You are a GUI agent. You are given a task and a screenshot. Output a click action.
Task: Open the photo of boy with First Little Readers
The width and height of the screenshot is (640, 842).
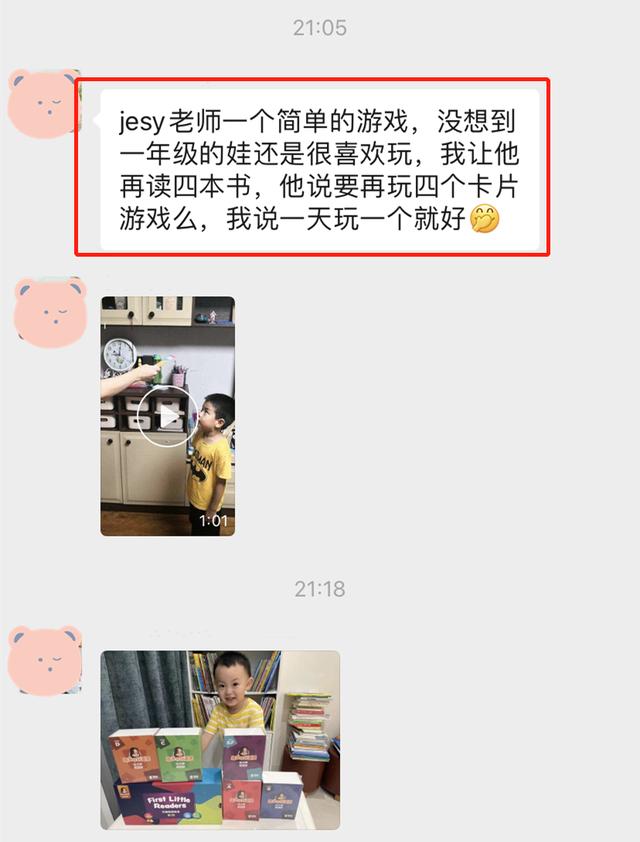pyautogui.click(x=220, y=740)
